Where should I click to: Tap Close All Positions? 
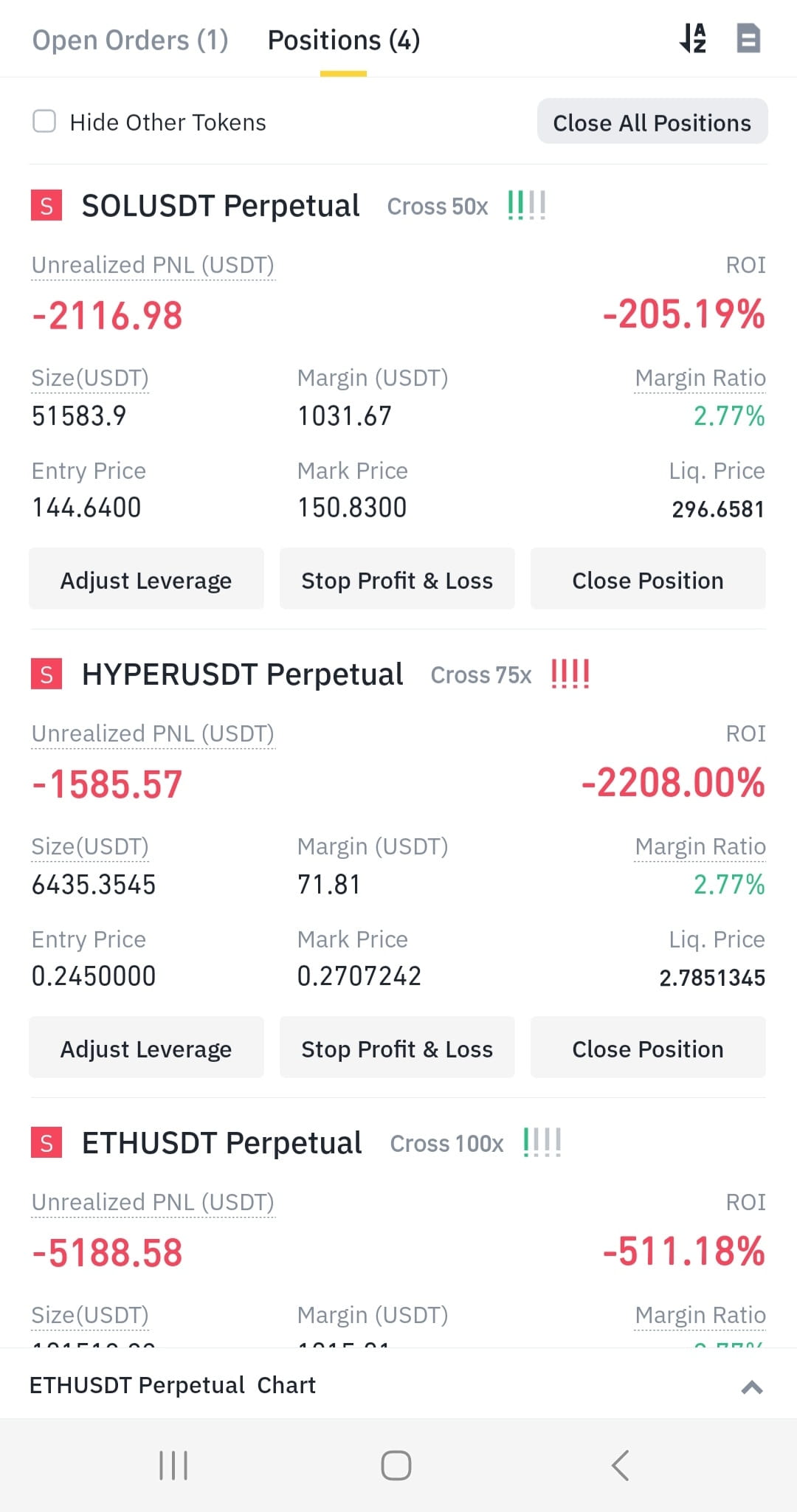tap(652, 122)
